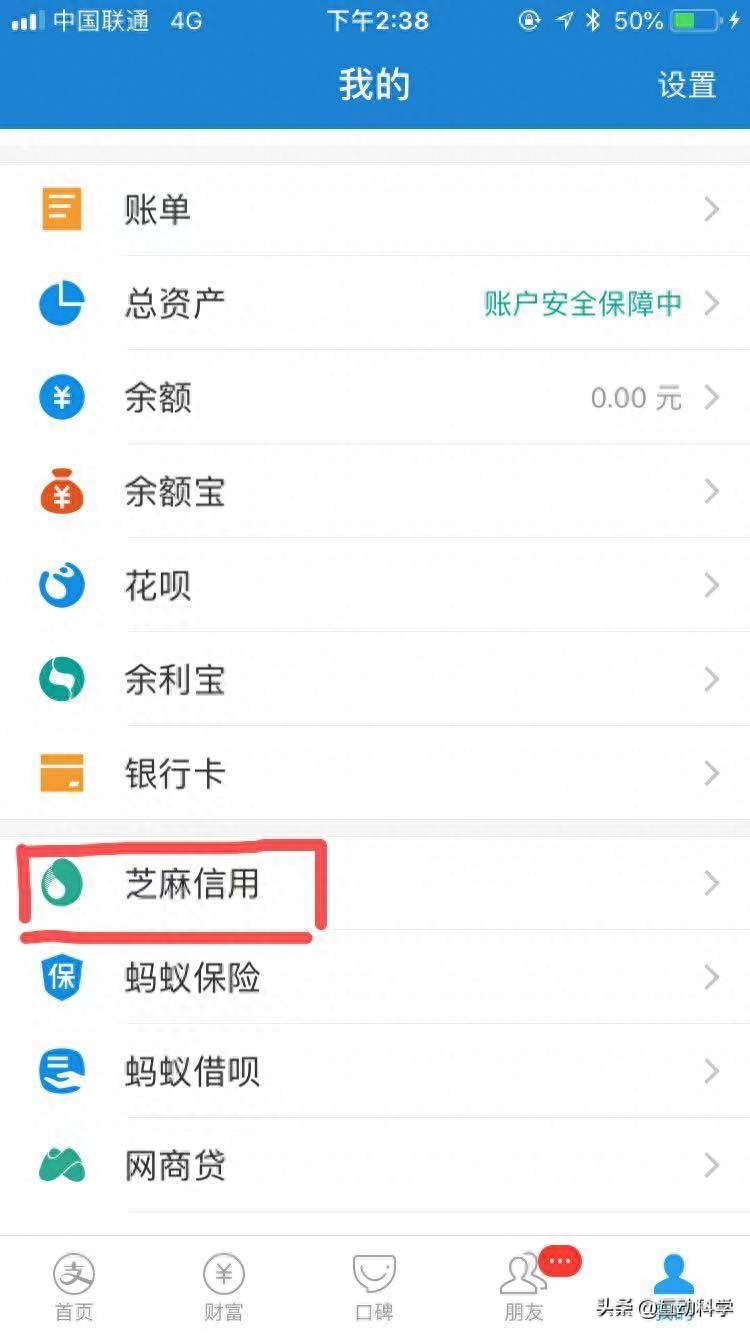Open 余利宝 via its green icon
The height and width of the screenshot is (1334, 750).
(62, 679)
